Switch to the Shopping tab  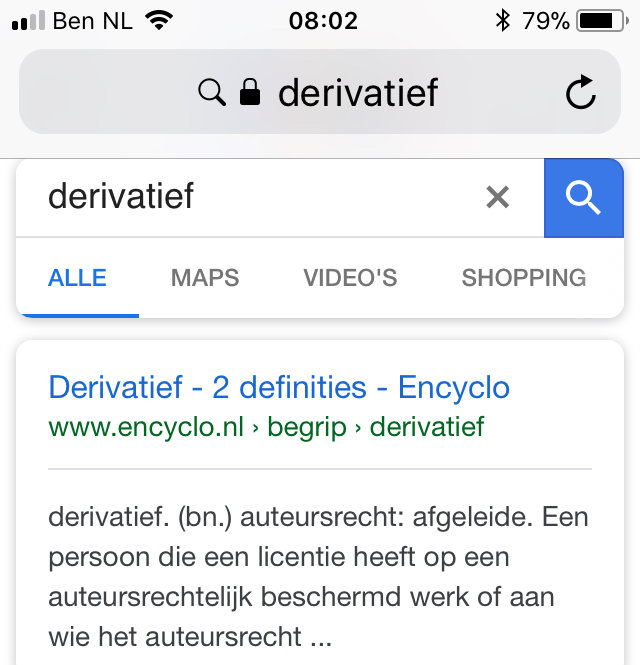coord(523,278)
